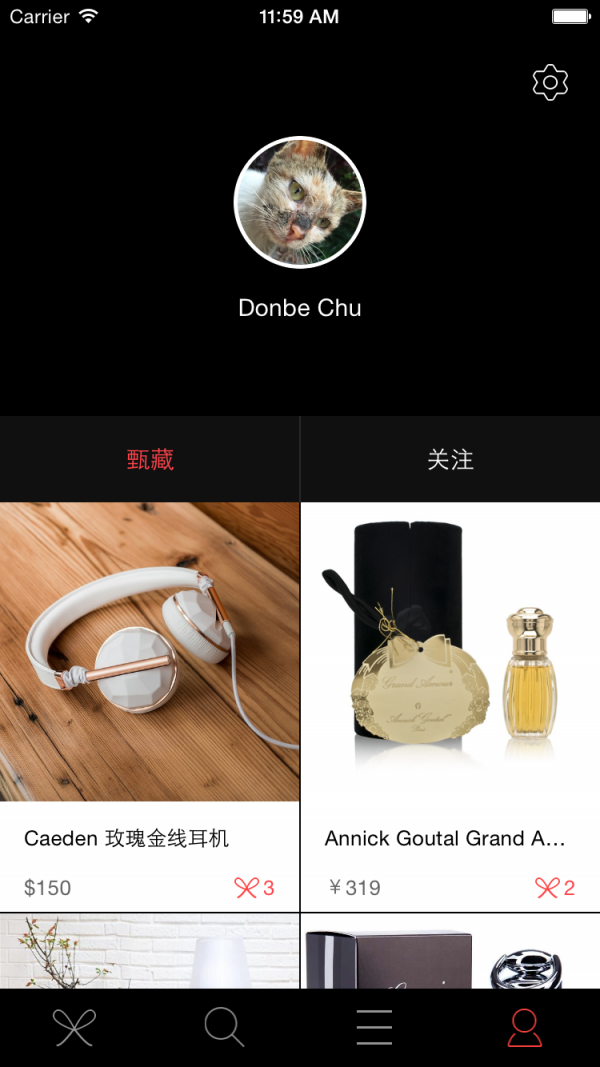The image size is (600, 1067).
Task: Tap the bow icon on Annick Goutal
Action: pos(547,887)
